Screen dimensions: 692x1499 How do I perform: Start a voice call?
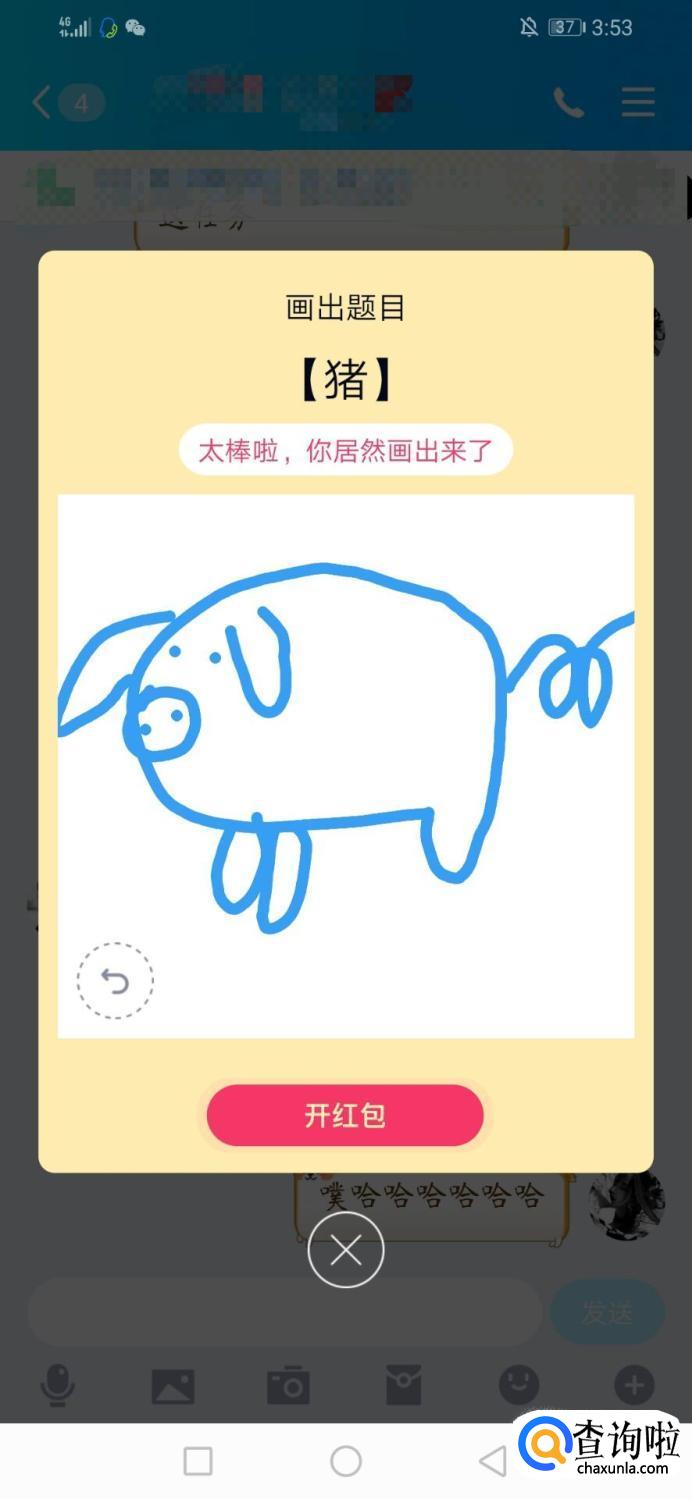568,102
